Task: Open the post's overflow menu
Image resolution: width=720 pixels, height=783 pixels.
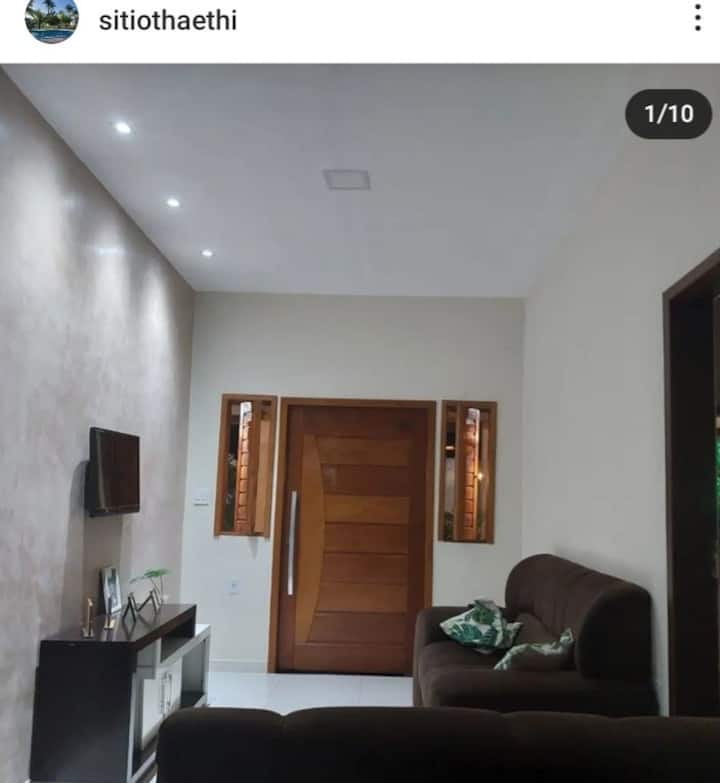Action: [697, 18]
